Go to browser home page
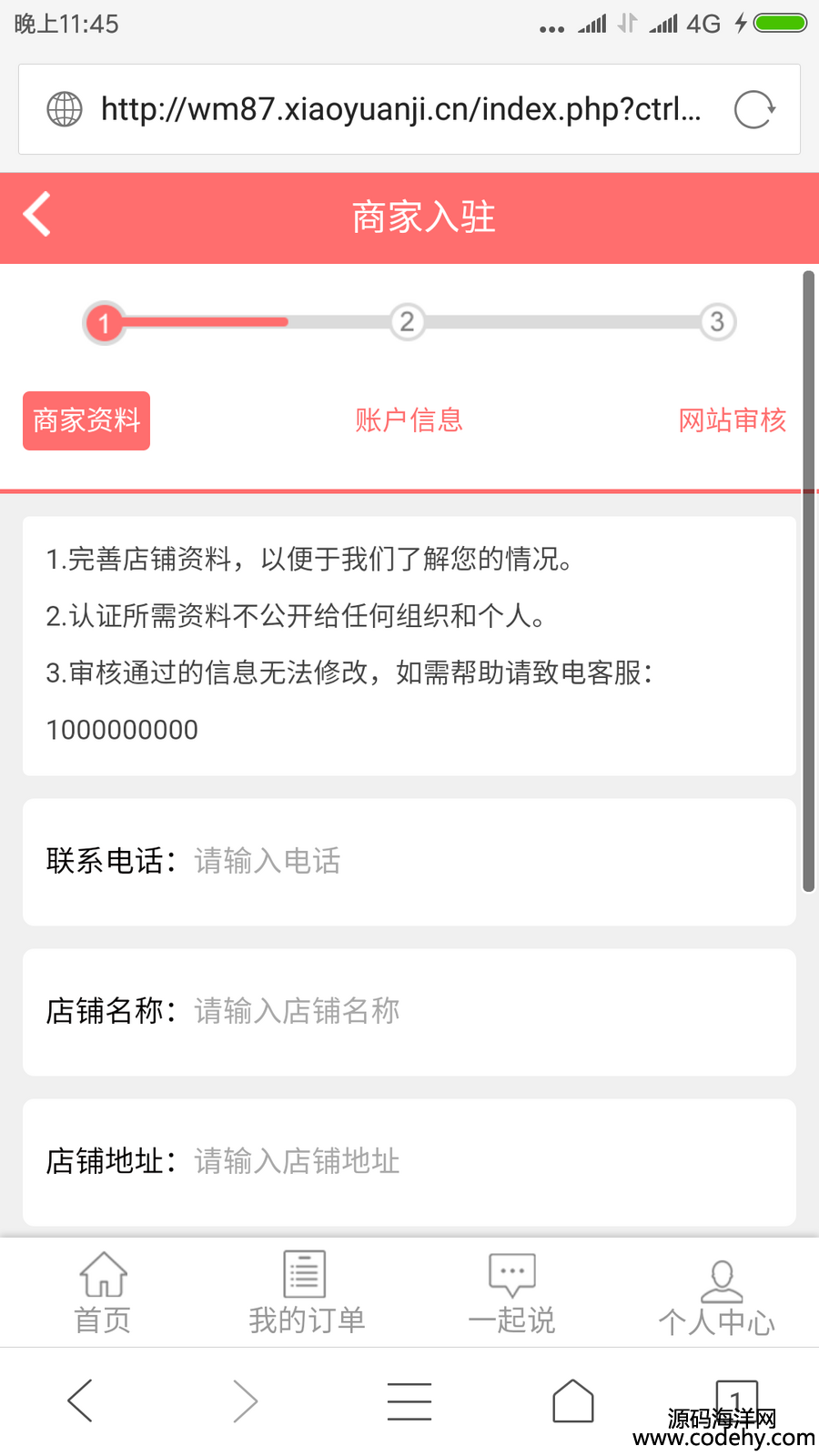 point(573,1400)
